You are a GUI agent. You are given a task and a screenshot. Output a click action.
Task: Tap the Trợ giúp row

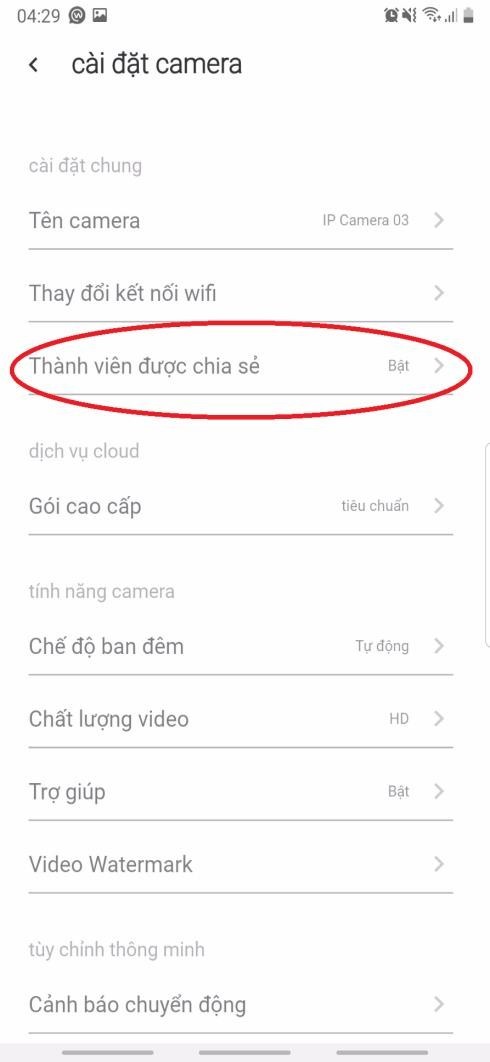tap(241, 791)
